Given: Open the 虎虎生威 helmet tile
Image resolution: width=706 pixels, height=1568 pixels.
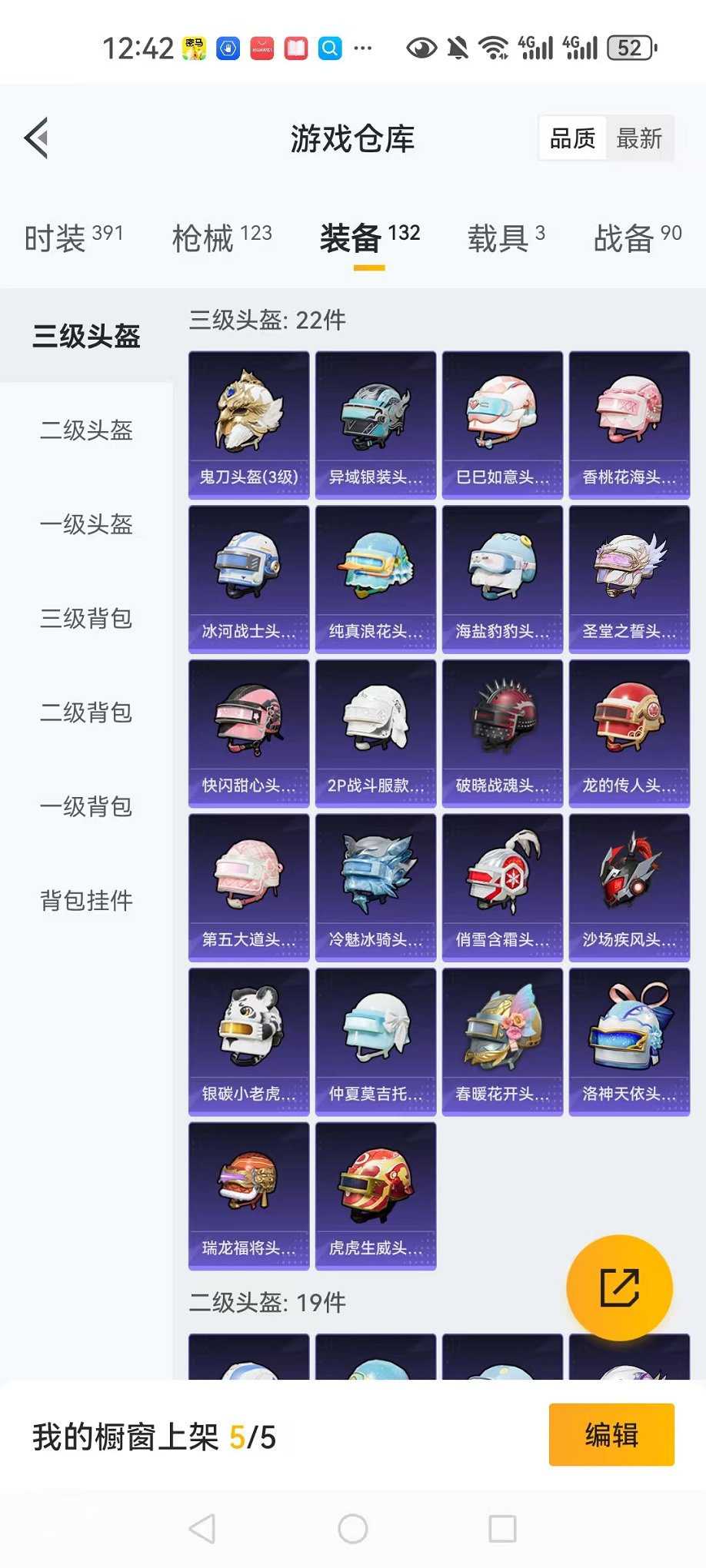Looking at the screenshot, I should (375, 1196).
